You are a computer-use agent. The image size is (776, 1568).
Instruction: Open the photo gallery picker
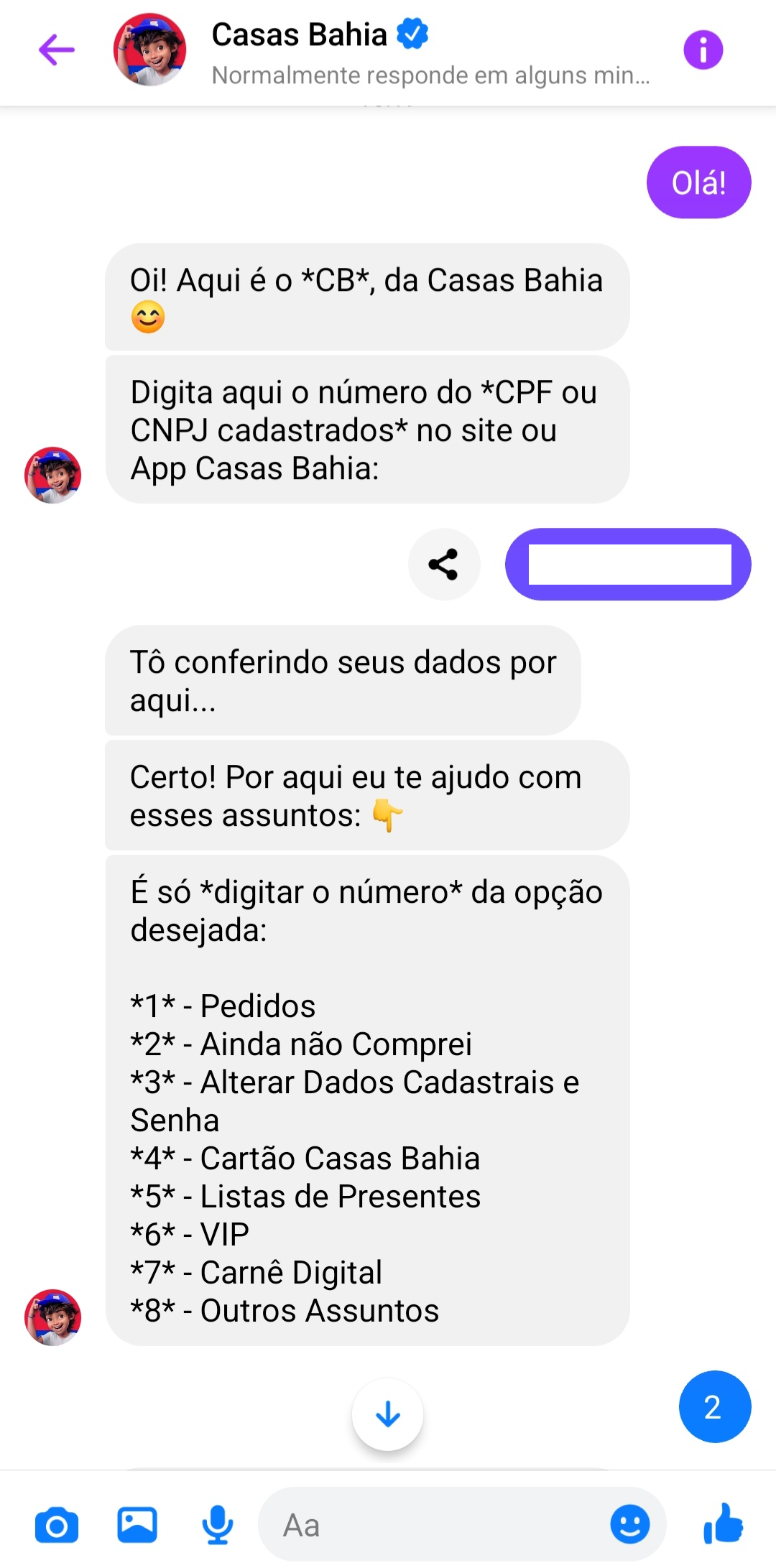tap(137, 1525)
